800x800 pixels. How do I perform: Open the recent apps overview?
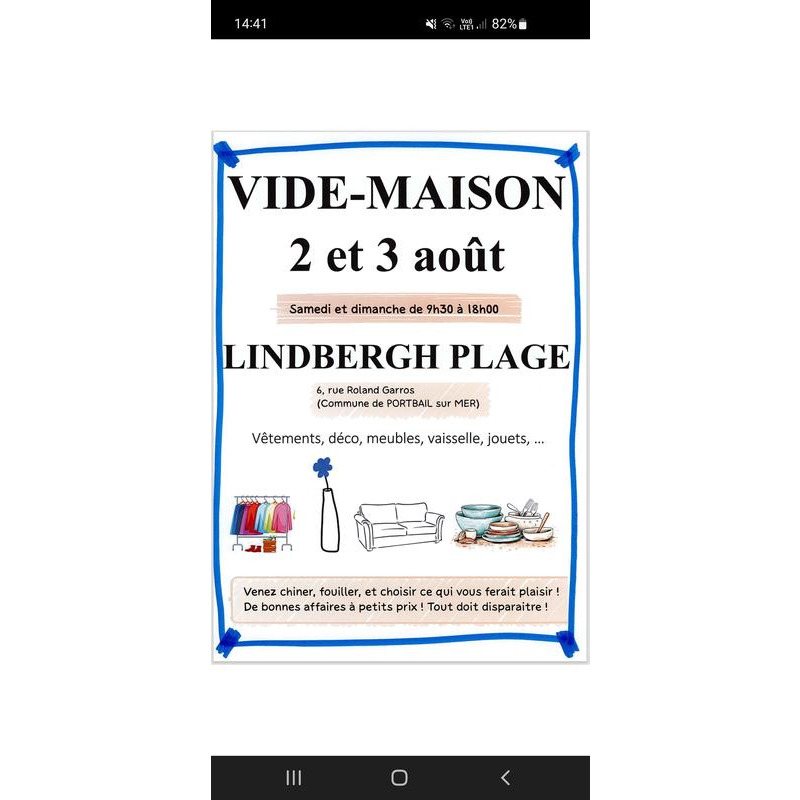(x=294, y=777)
